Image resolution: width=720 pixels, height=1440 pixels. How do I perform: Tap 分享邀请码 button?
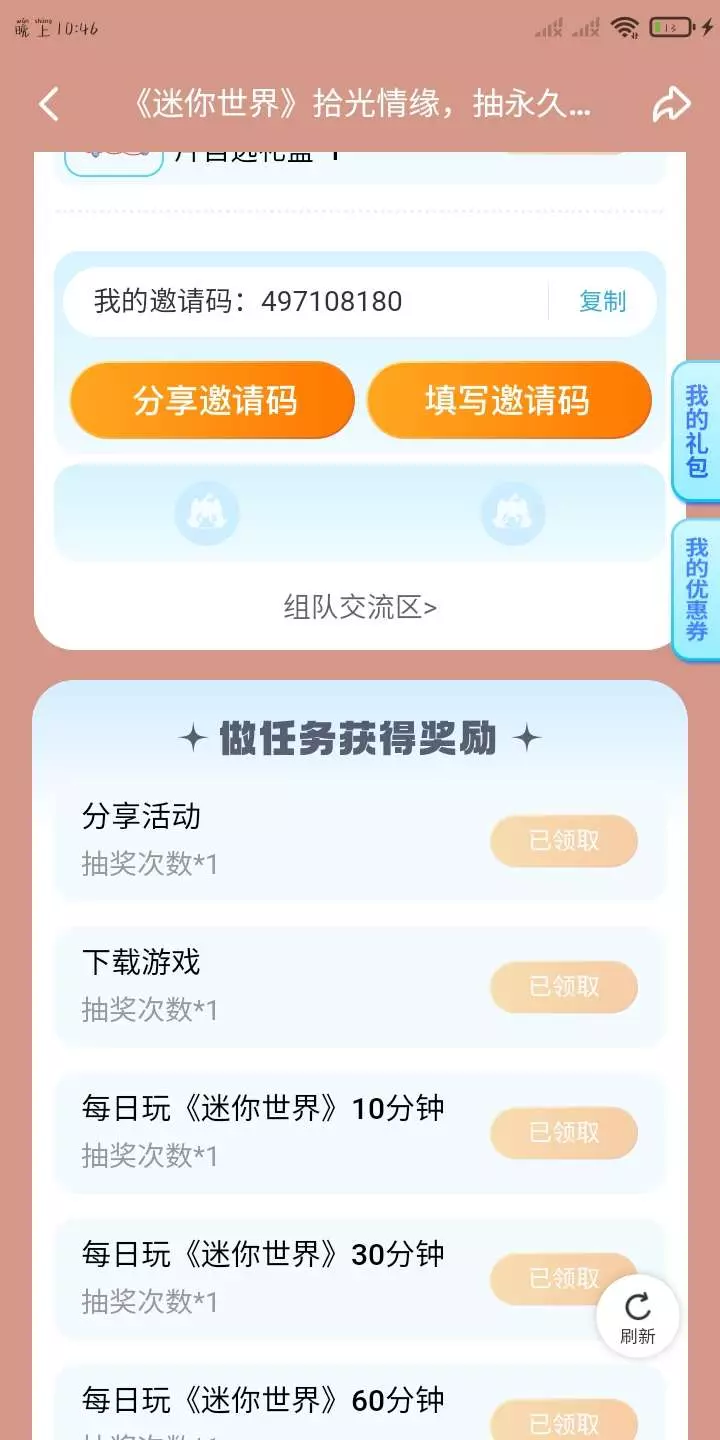[x=212, y=400]
